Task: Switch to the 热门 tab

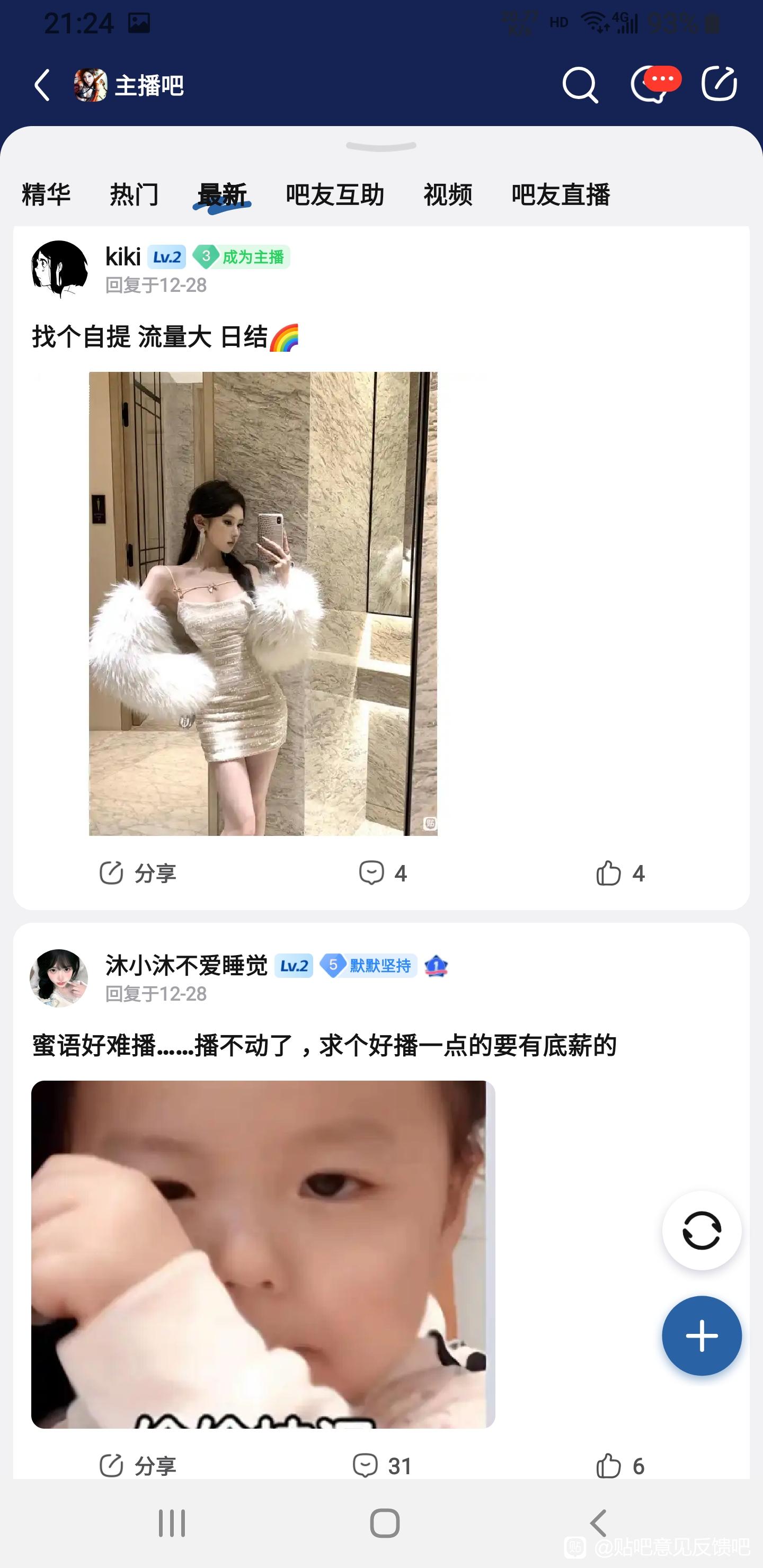Action: tap(134, 195)
